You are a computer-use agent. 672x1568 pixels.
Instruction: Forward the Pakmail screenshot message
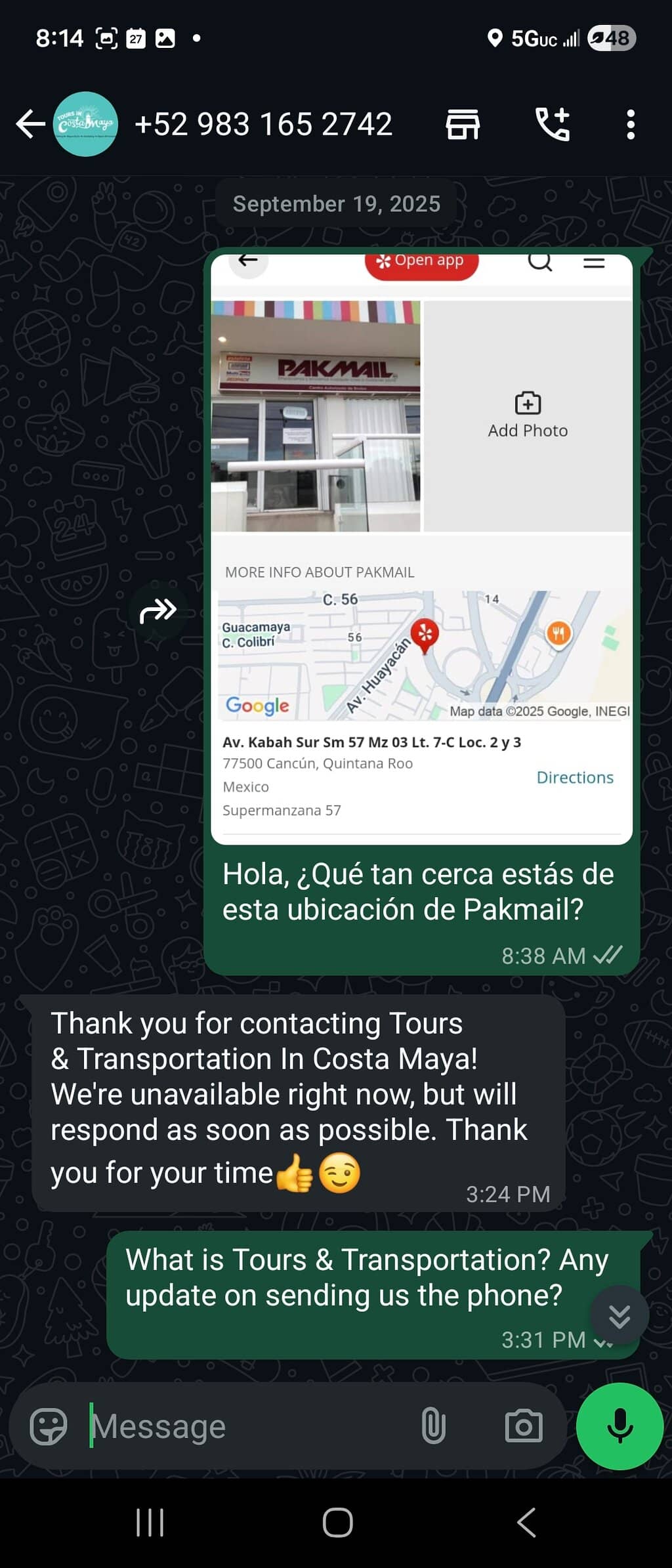click(x=158, y=610)
